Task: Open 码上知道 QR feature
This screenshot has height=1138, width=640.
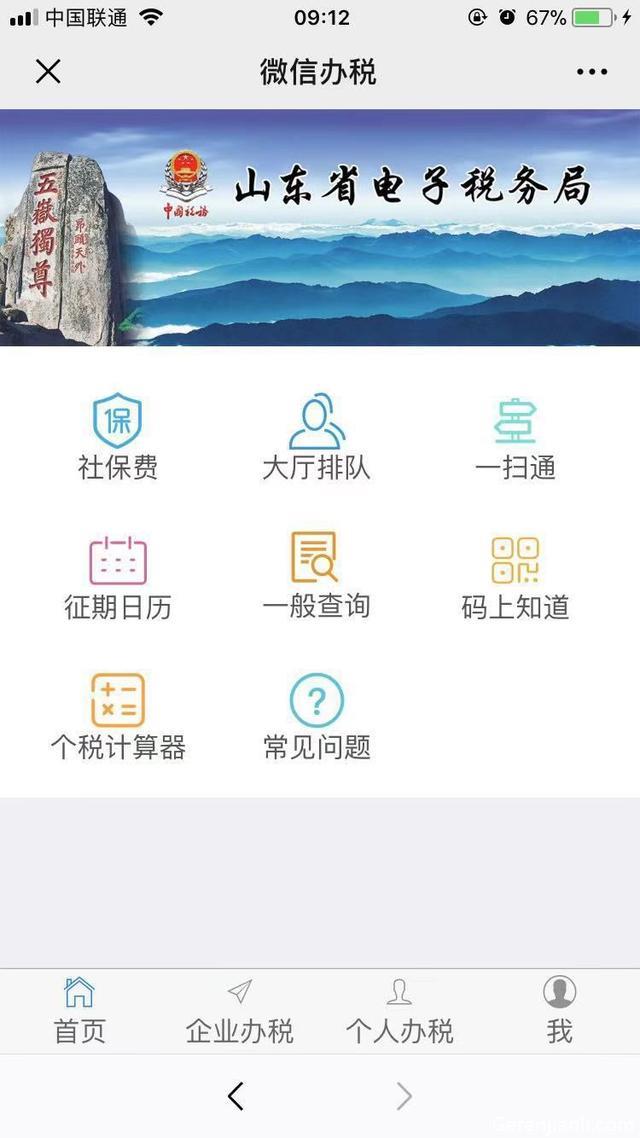Action: pos(515,577)
